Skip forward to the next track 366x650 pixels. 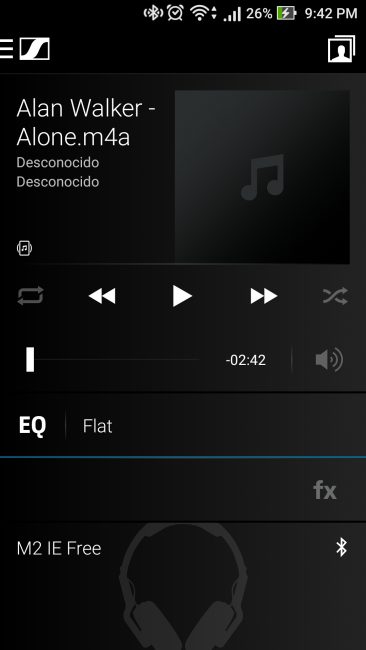(264, 296)
